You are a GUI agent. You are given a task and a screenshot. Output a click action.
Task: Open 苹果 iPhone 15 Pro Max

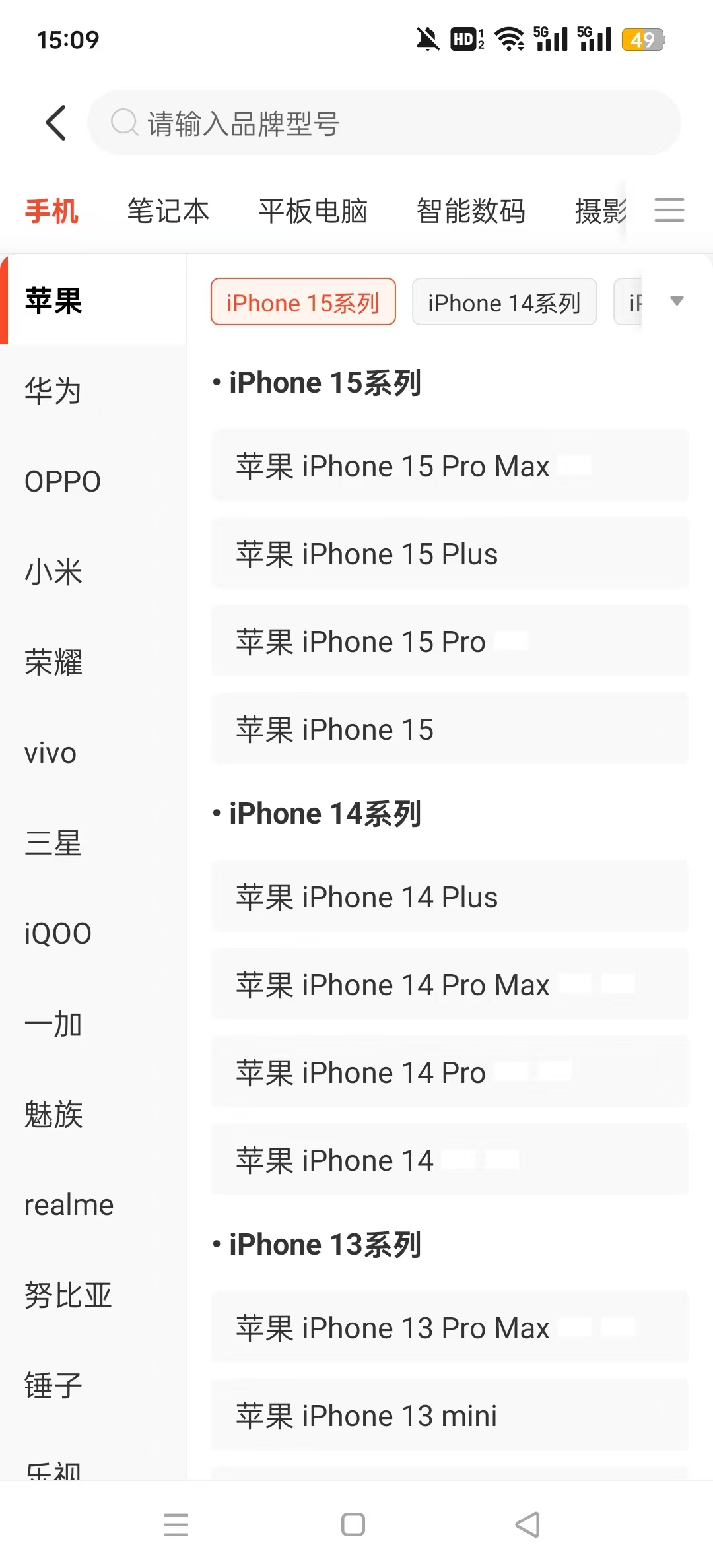pyautogui.click(x=450, y=466)
